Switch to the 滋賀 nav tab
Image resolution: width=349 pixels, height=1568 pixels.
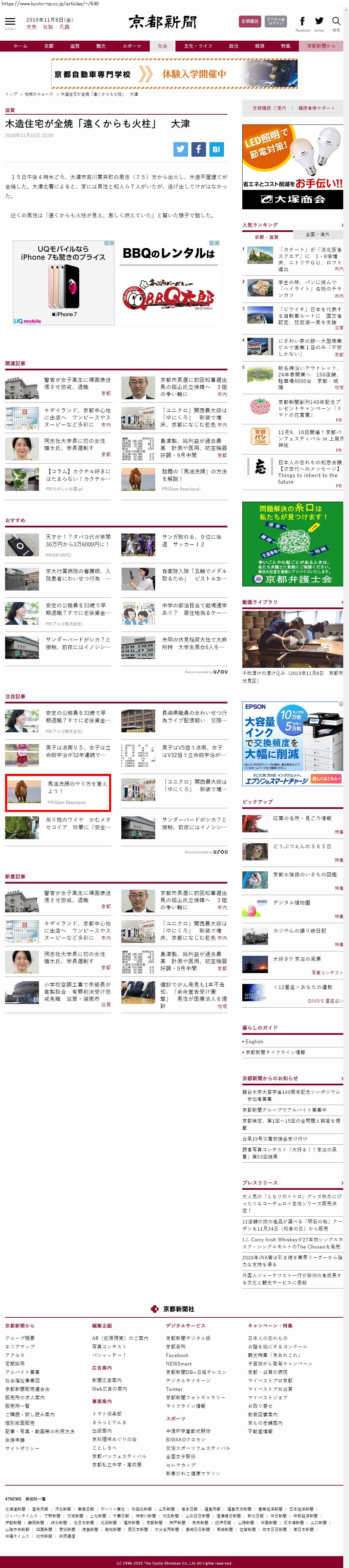[74, 46]
